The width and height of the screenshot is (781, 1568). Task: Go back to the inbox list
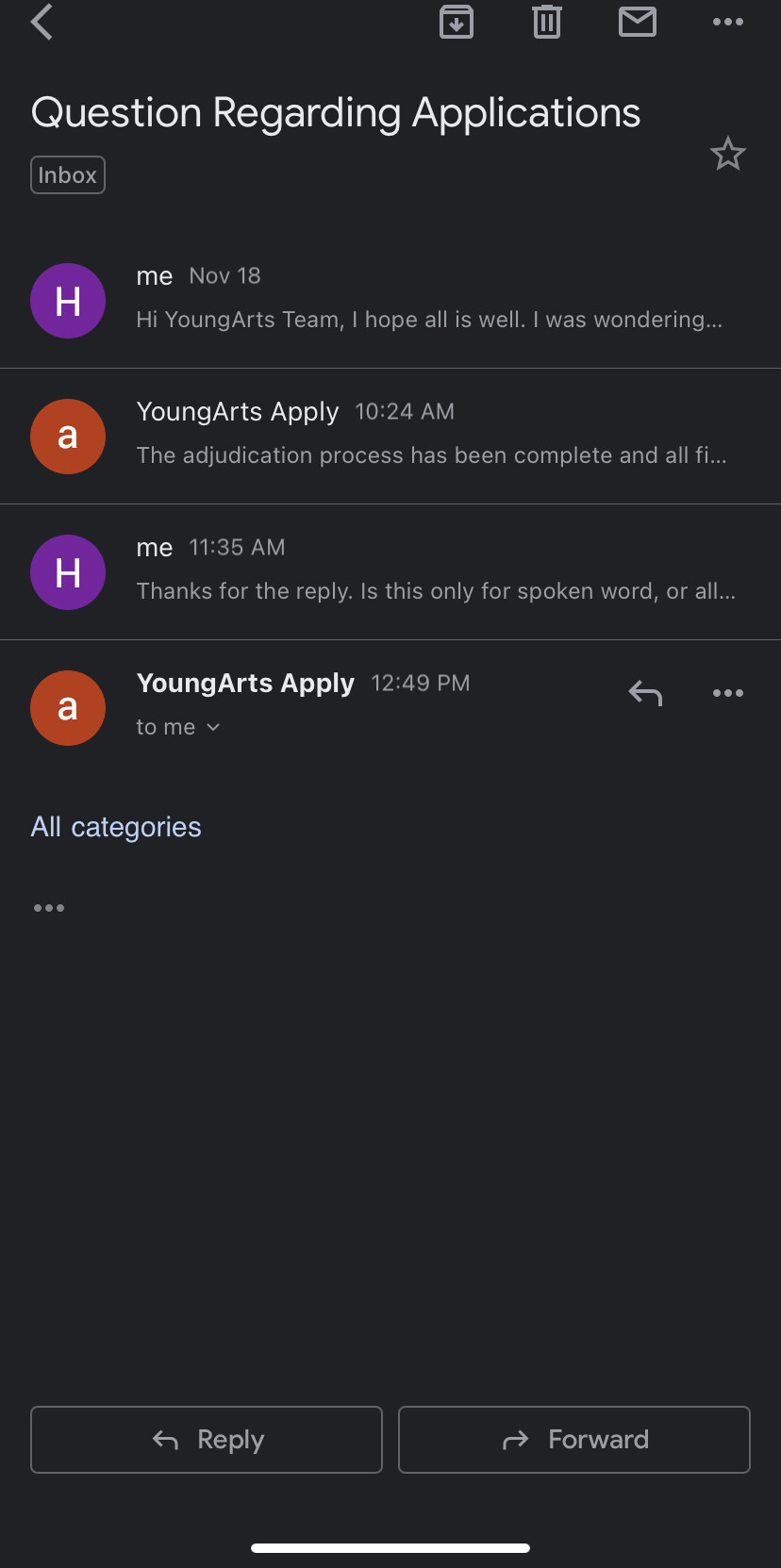click(42, 22)
